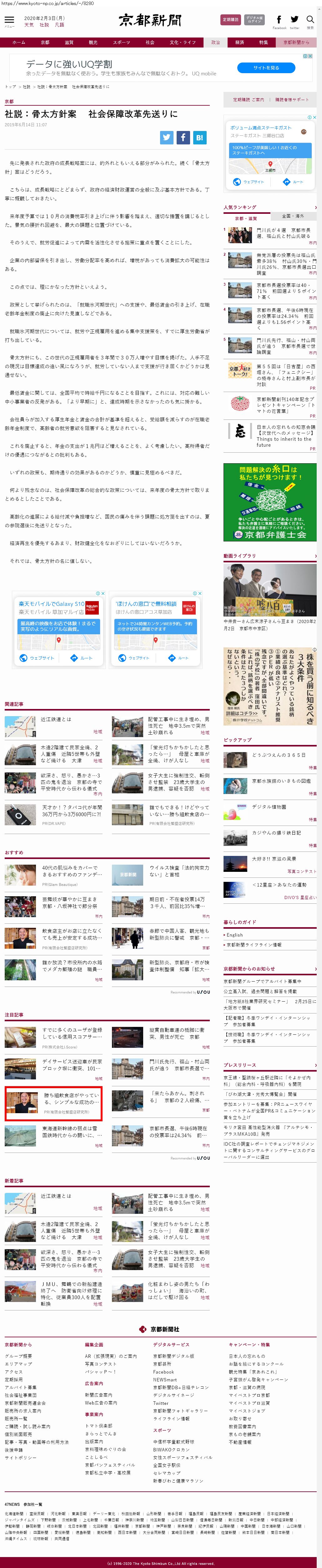This screenshot has height=1568, width=322.
Task: Open related article 近江鉄道とは
Action: click(56, 719)
